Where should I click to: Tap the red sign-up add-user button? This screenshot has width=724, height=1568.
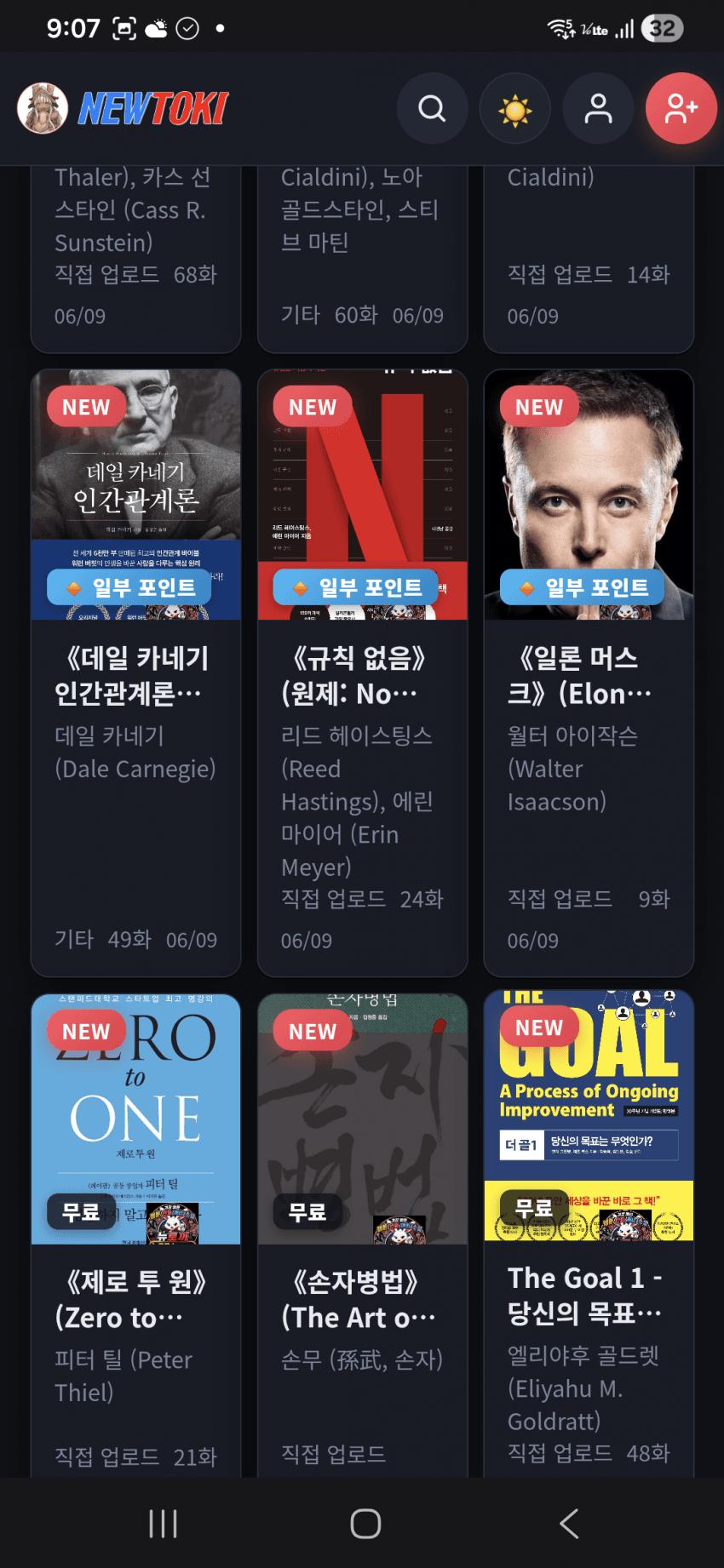(x=681, y=108)
